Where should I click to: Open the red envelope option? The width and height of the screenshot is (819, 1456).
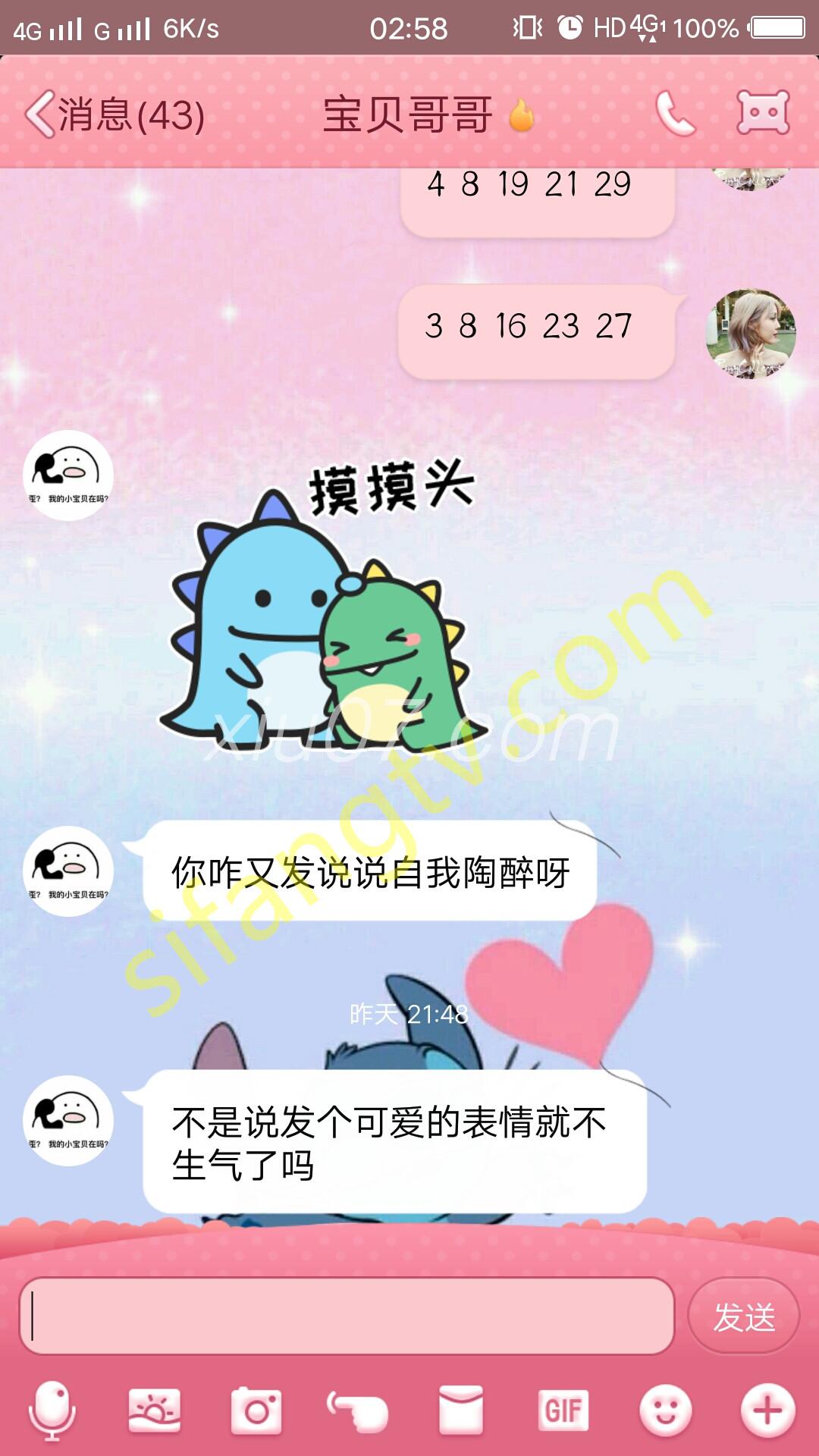[x=460, y=1410]
